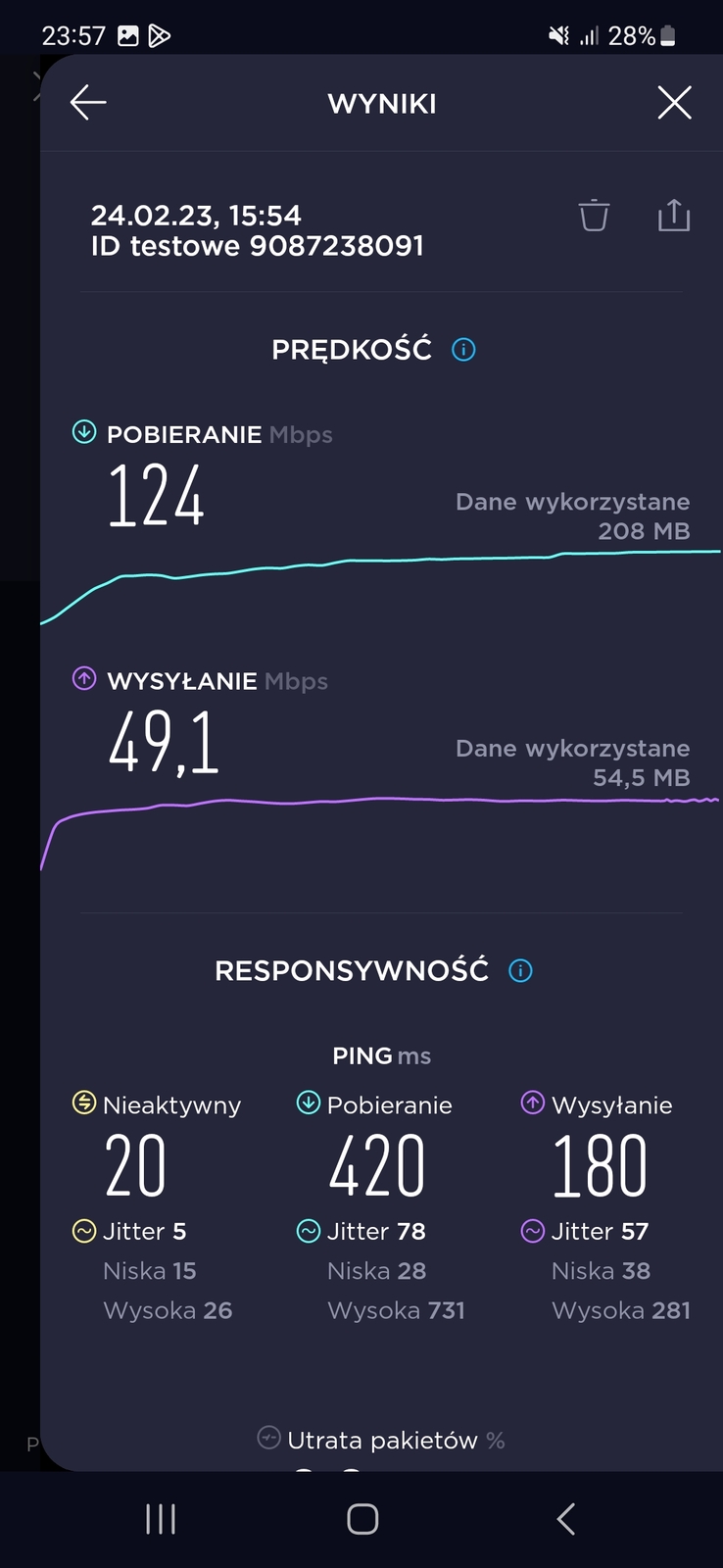Open info about Responsywność

tap(520, 971)
